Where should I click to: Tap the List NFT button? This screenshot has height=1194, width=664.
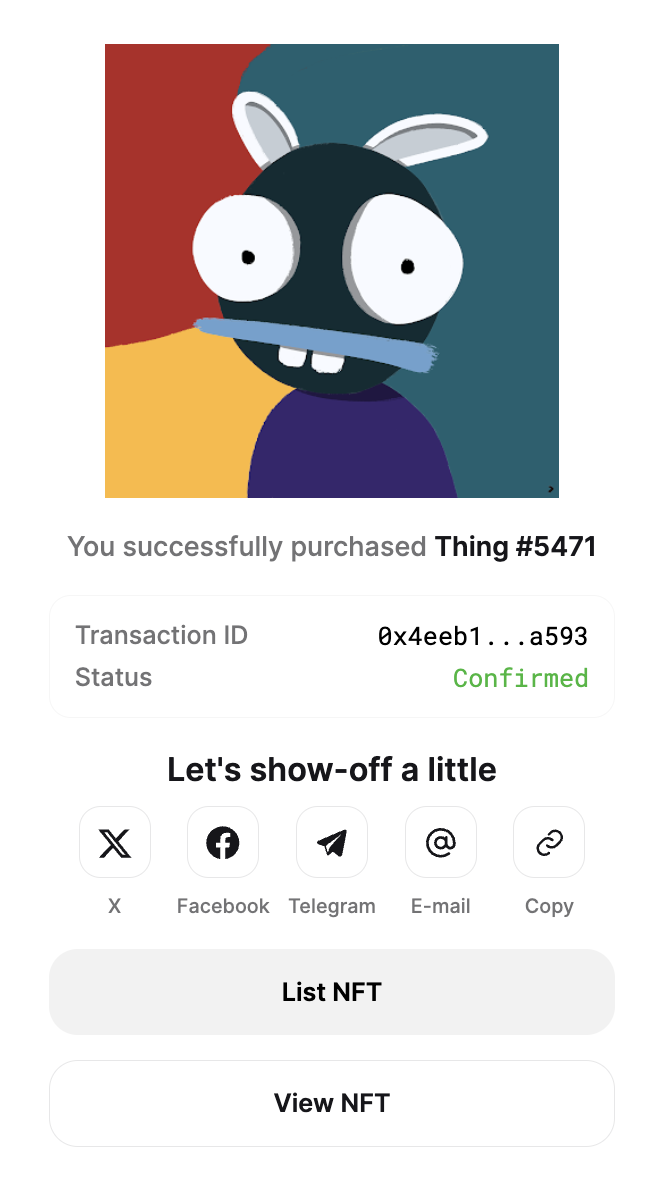click(332, 992)
